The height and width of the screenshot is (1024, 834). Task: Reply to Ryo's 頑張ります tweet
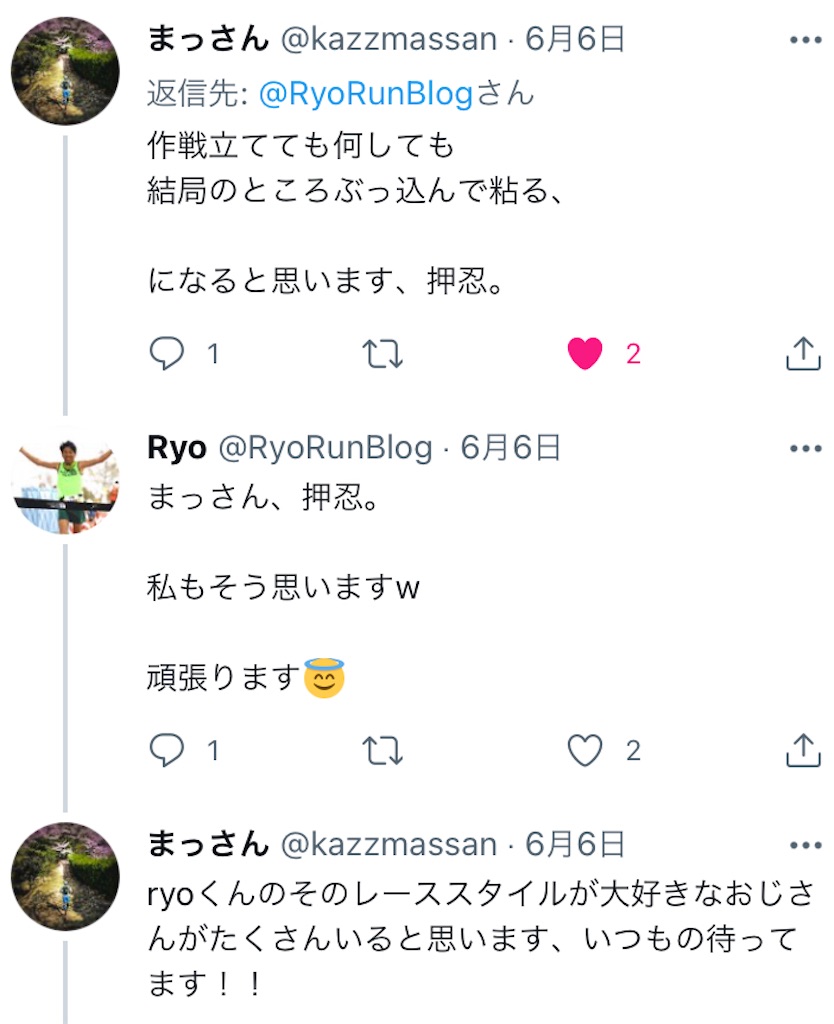tap(167, 750)
